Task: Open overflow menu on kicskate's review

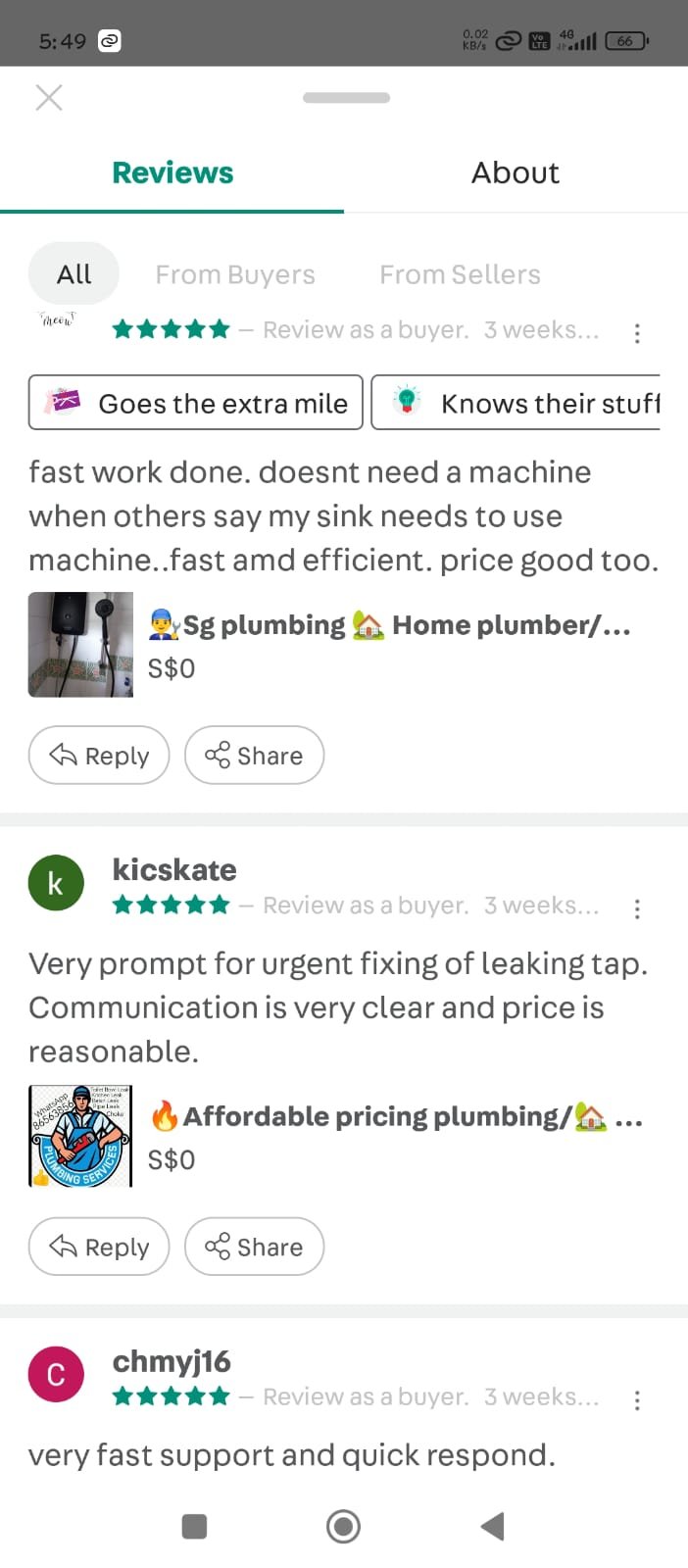Action: coord(637,908)
